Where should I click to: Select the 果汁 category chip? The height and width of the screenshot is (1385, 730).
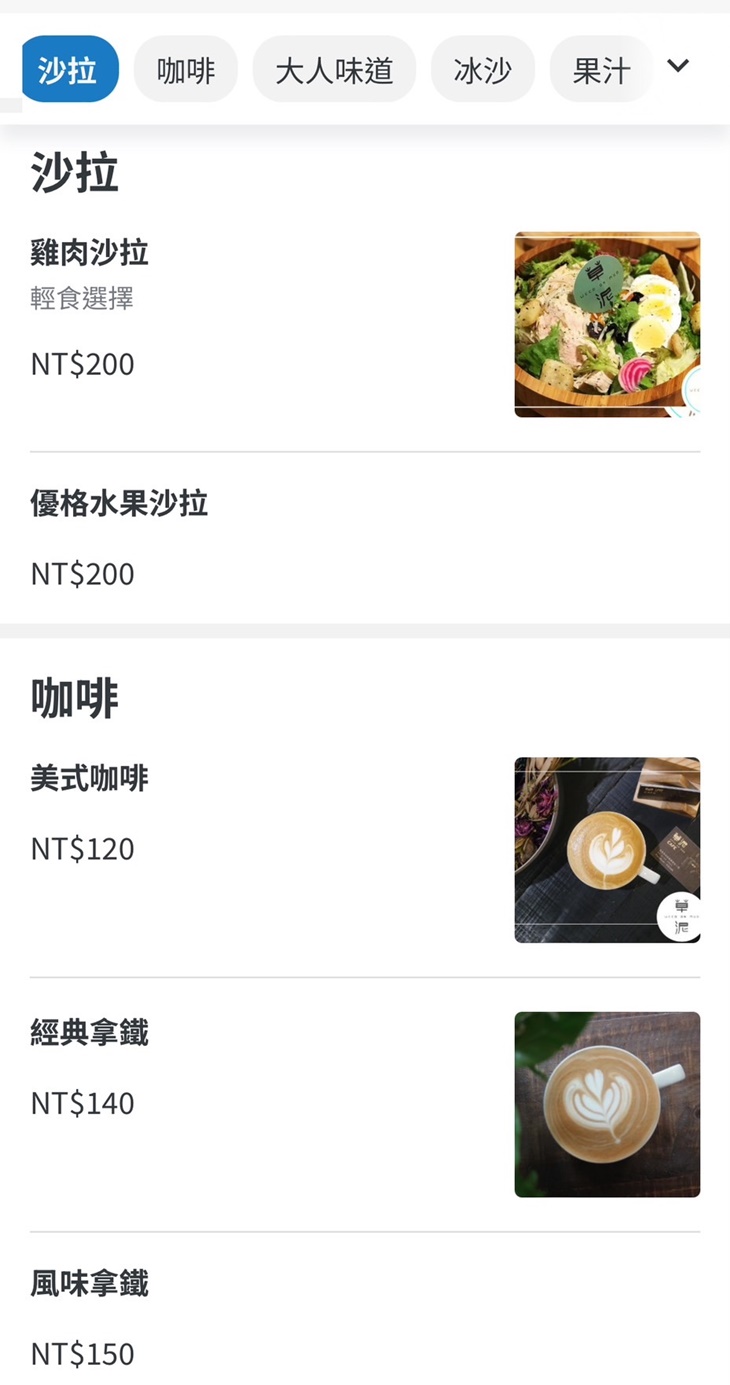click(x=601, y=68)
